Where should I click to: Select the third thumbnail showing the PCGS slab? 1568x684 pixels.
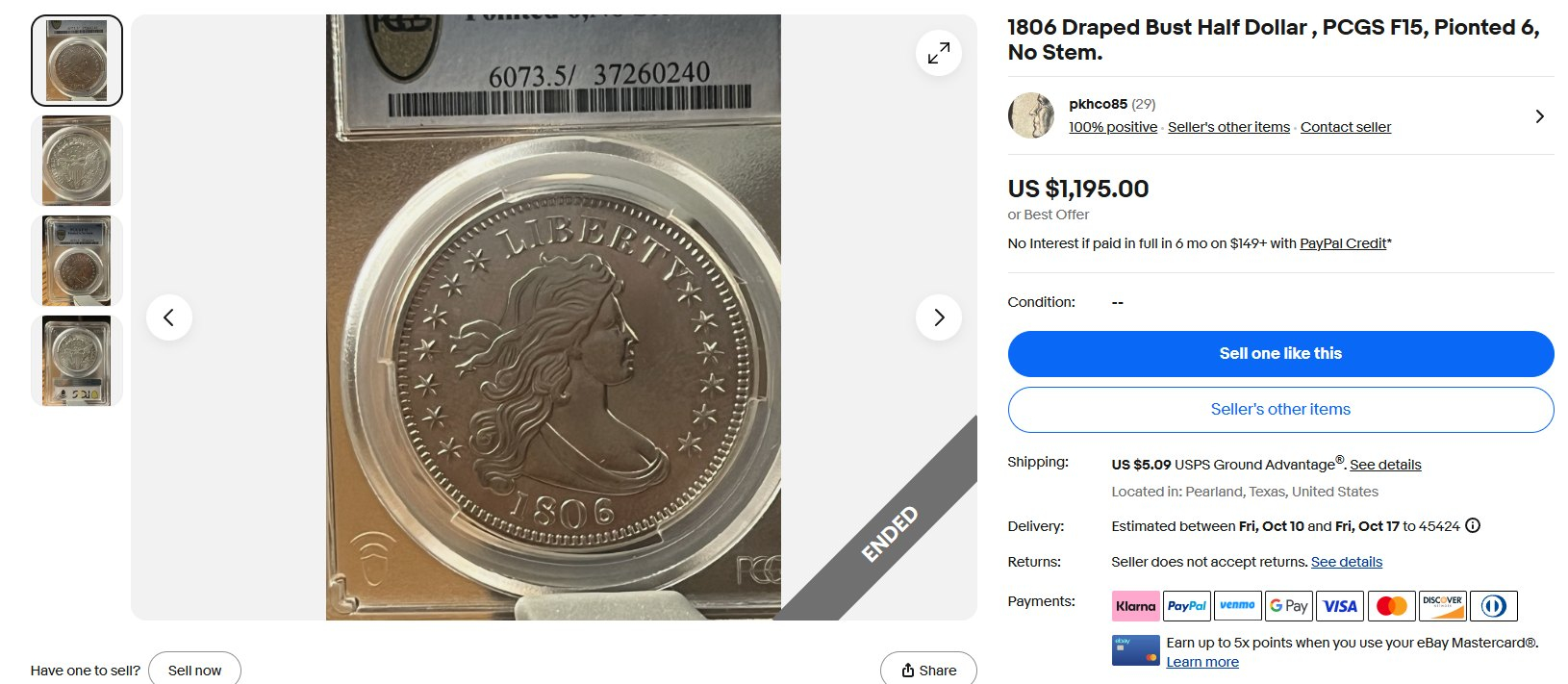pyautogui.click(x=77, y=261)
